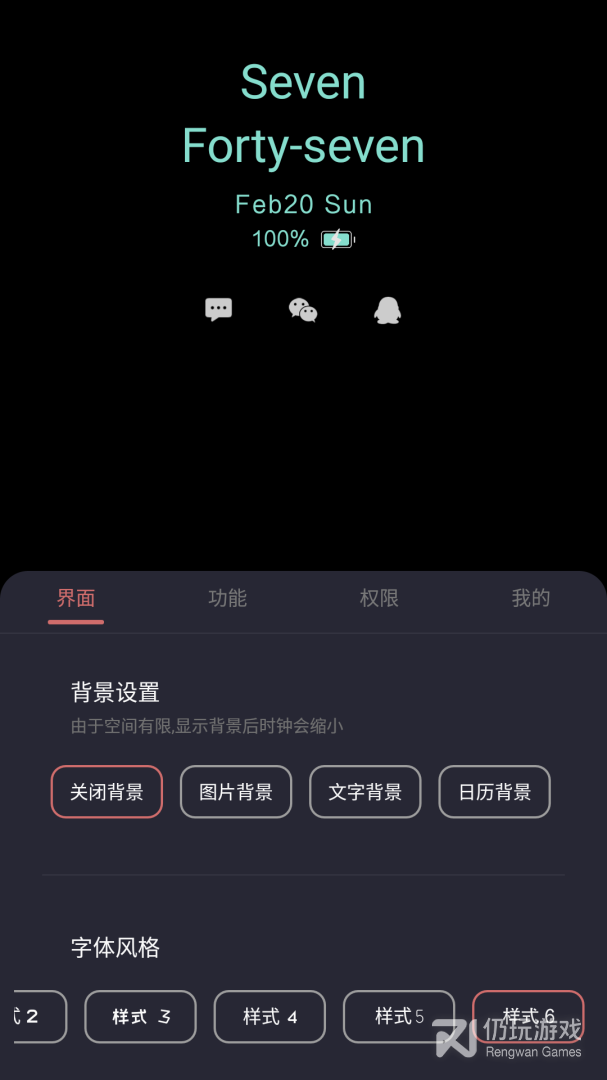Apply font style 样式 5
This screenshot has height=1080, width=607.
[399, 1017]
